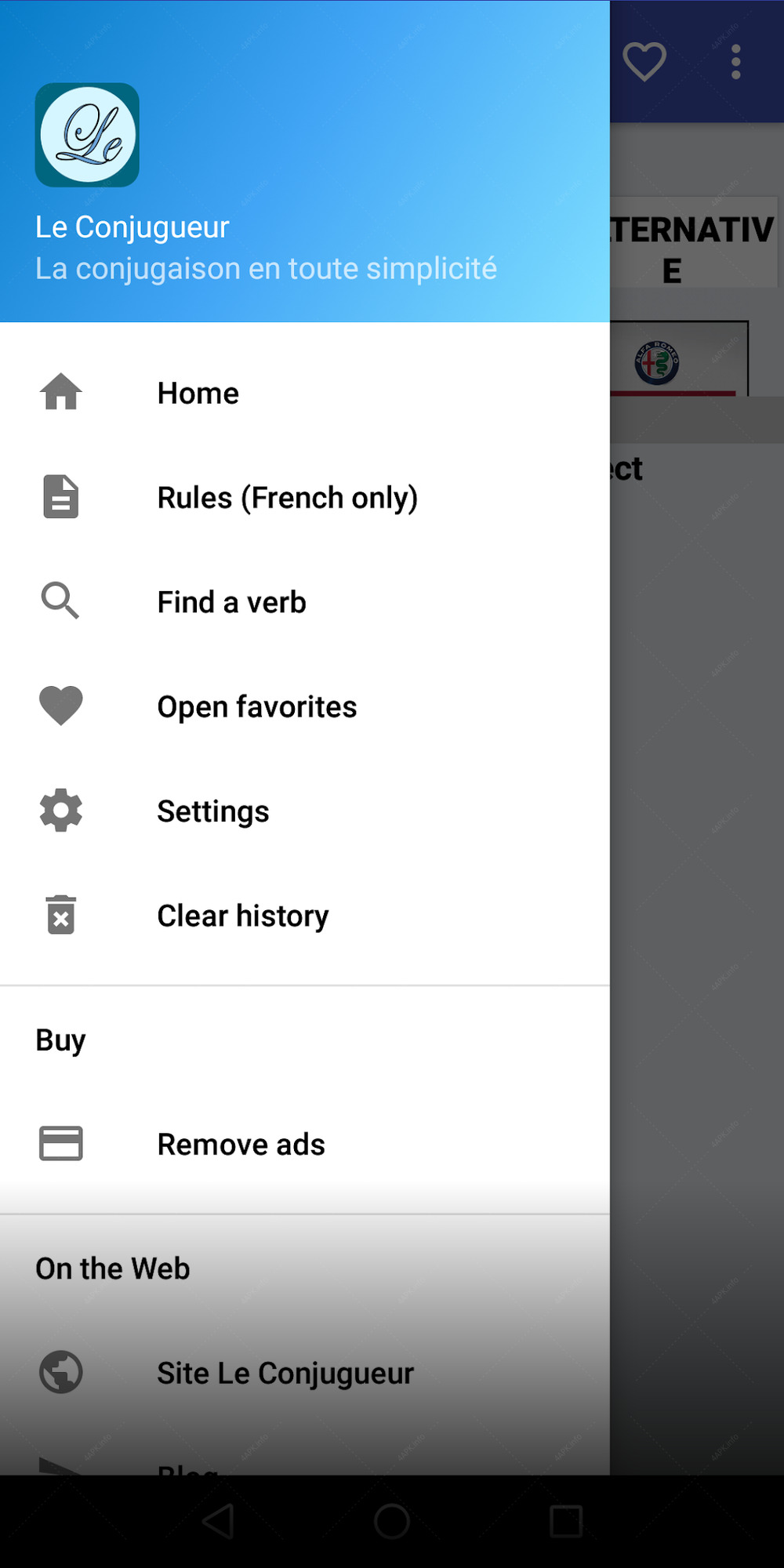The height and width of the screenshot is (1568, 784).
Task: Tap the heart favorite icon in toolbar
Action: pyautogui.click(x=644, y=62)
